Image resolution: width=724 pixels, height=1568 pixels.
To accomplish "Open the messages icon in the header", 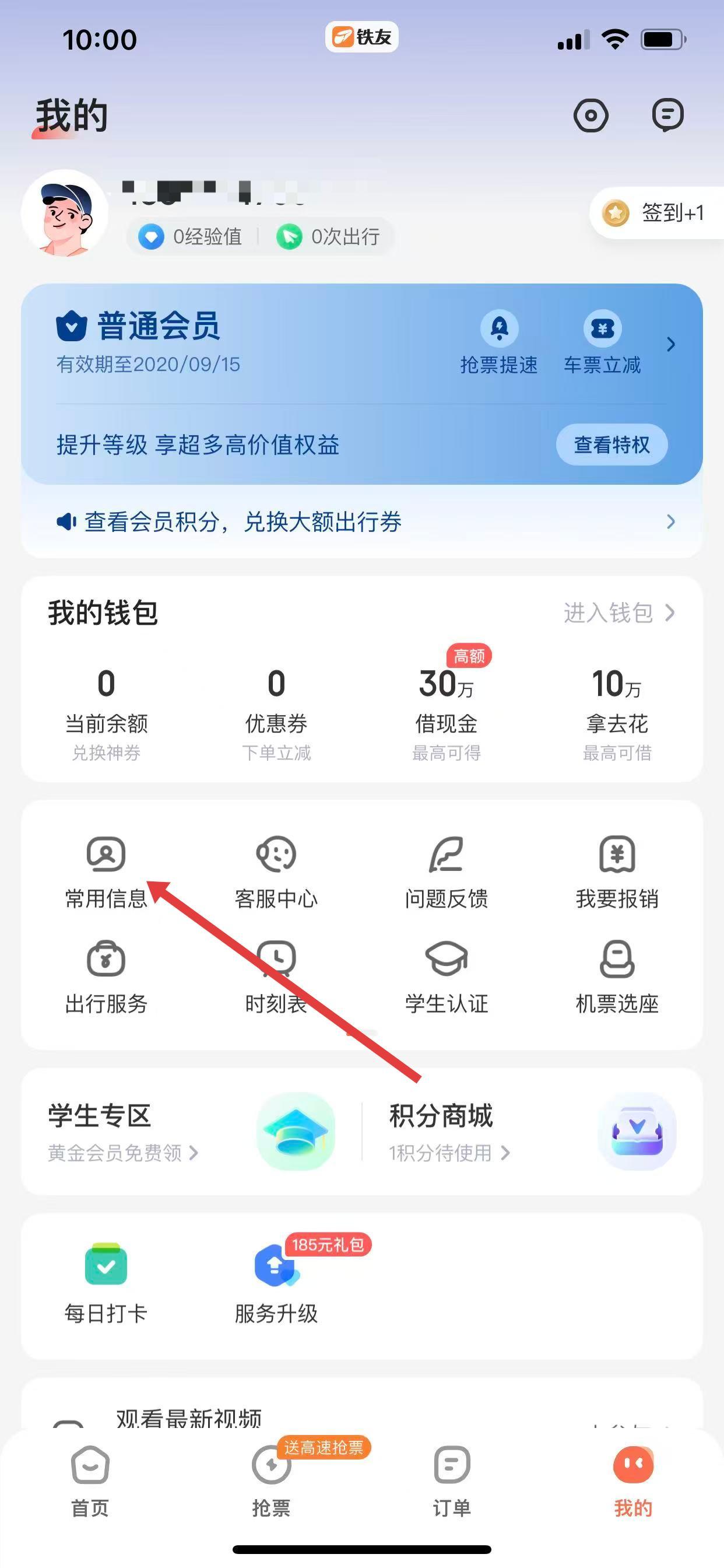I will (x=667, y=115).
